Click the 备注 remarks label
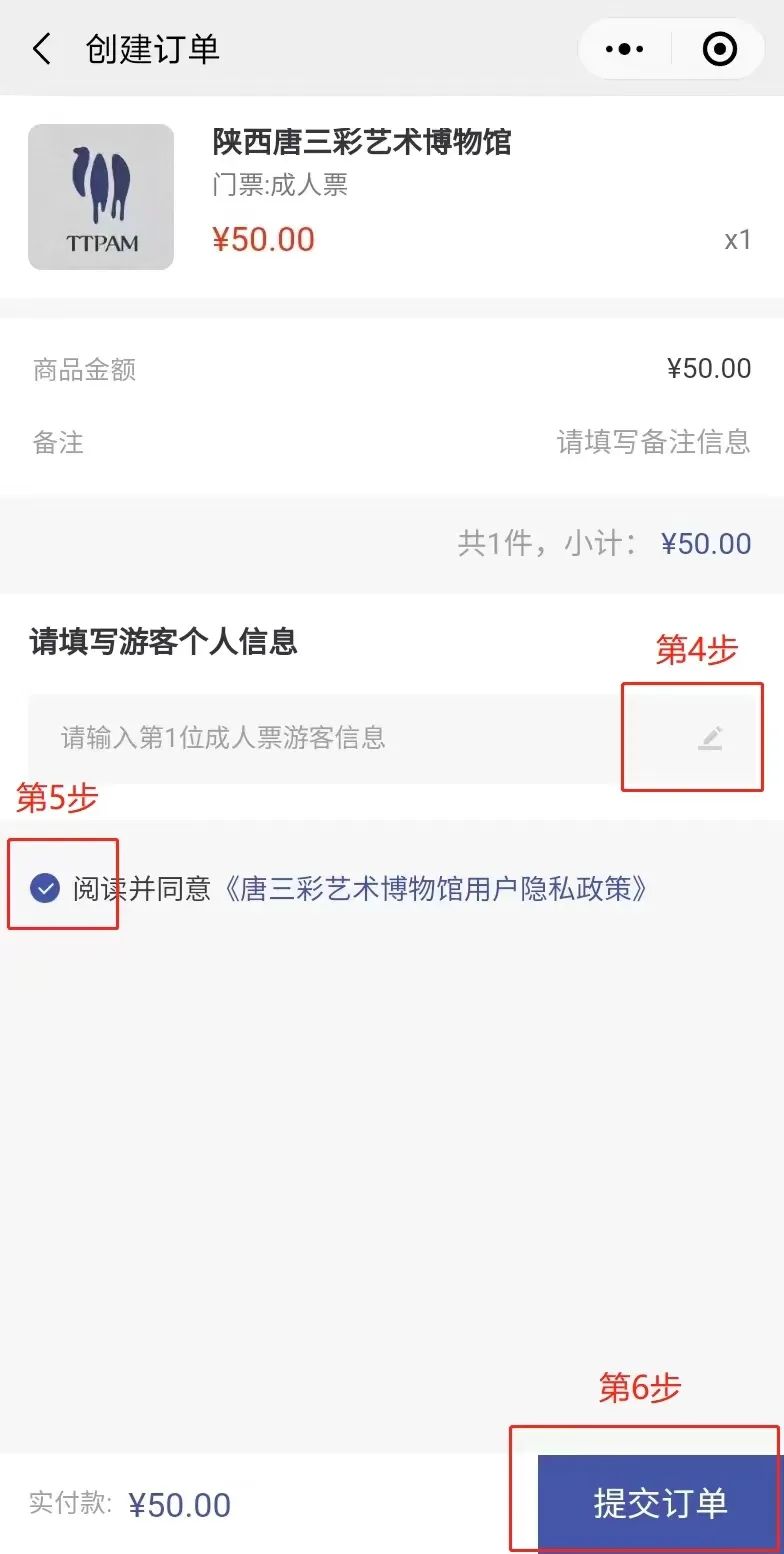The height and width of the screenshot is (1554, 784). 57,443
